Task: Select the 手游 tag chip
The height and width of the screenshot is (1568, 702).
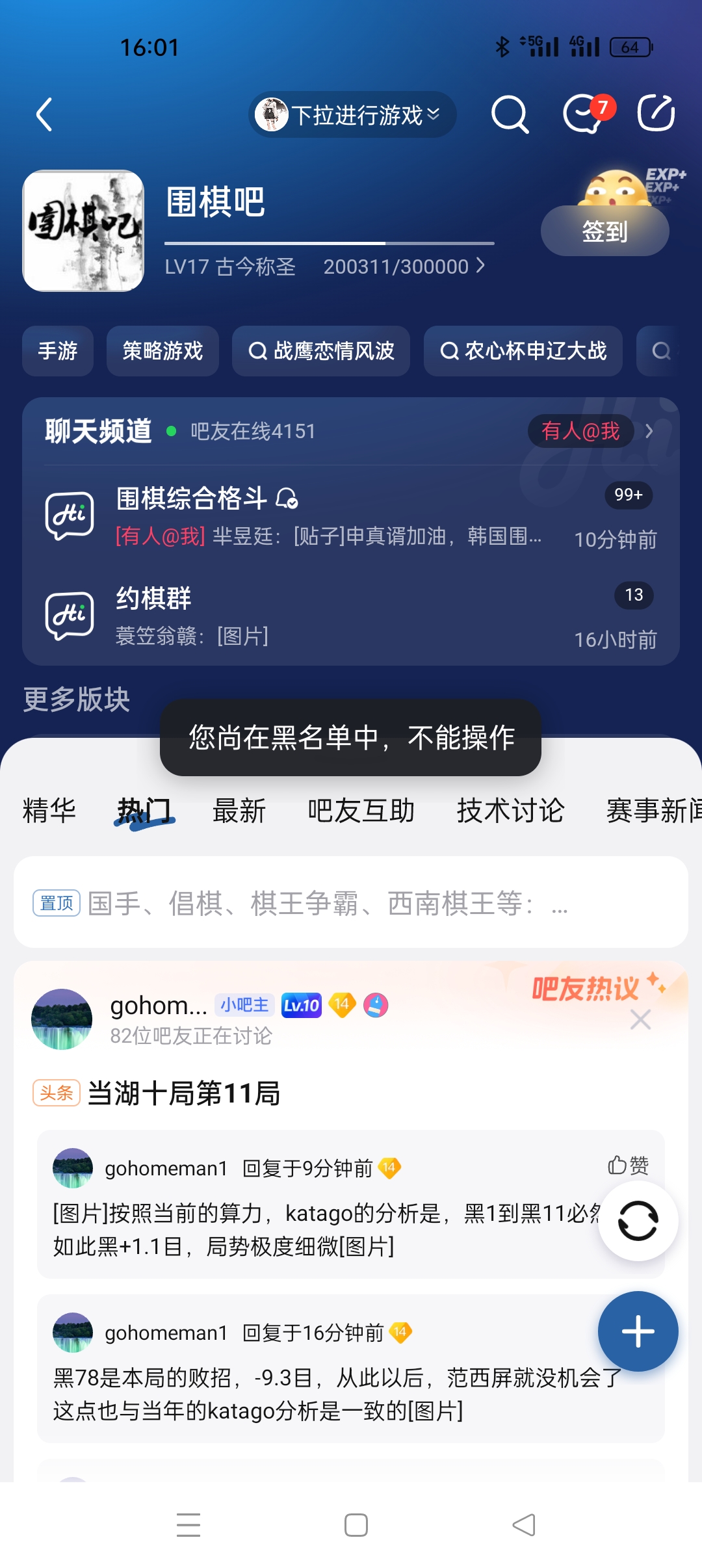Action: point(58,351)
